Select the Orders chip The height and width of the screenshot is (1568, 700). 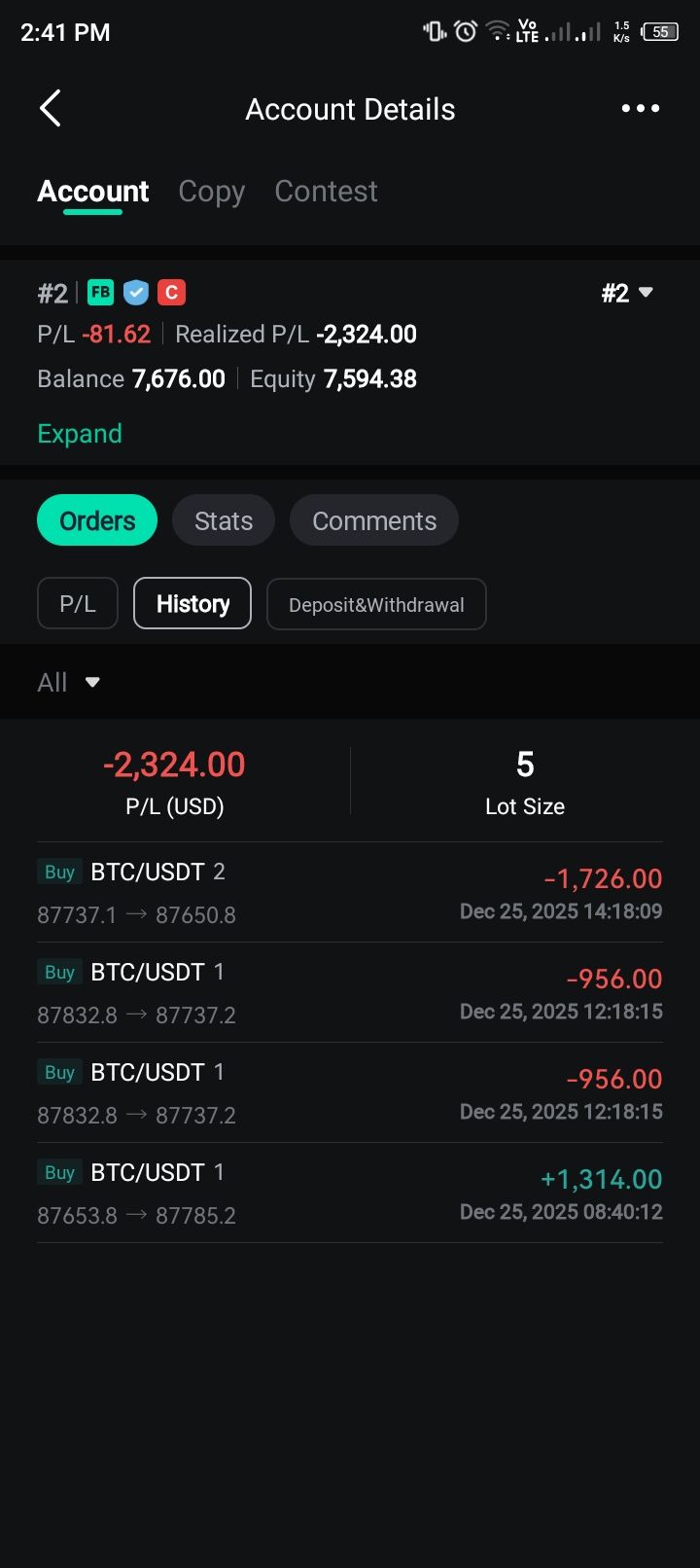tap(97, 520)
